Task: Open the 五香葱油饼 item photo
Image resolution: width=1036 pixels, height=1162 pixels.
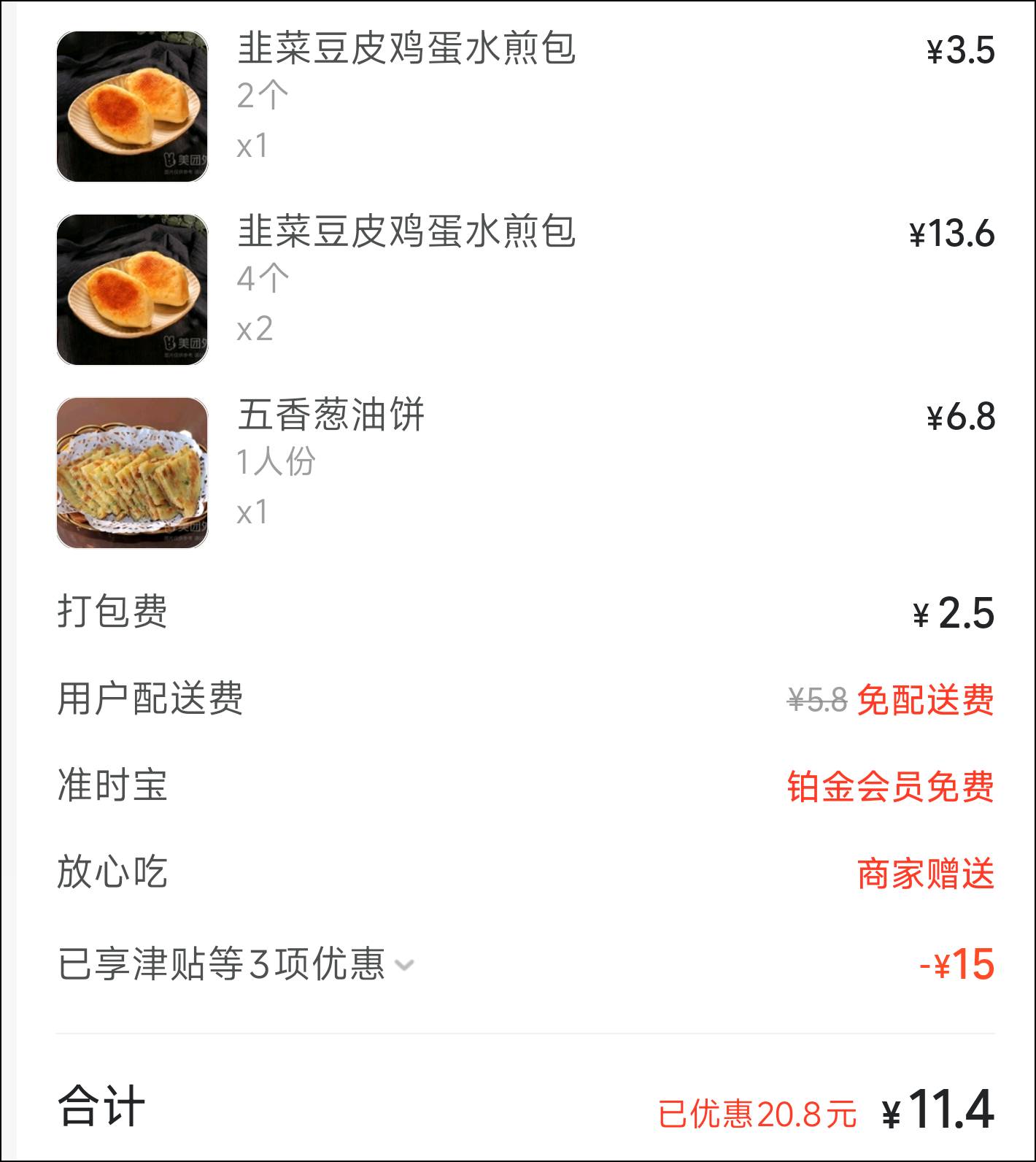Action: click(x=132, y=473)
